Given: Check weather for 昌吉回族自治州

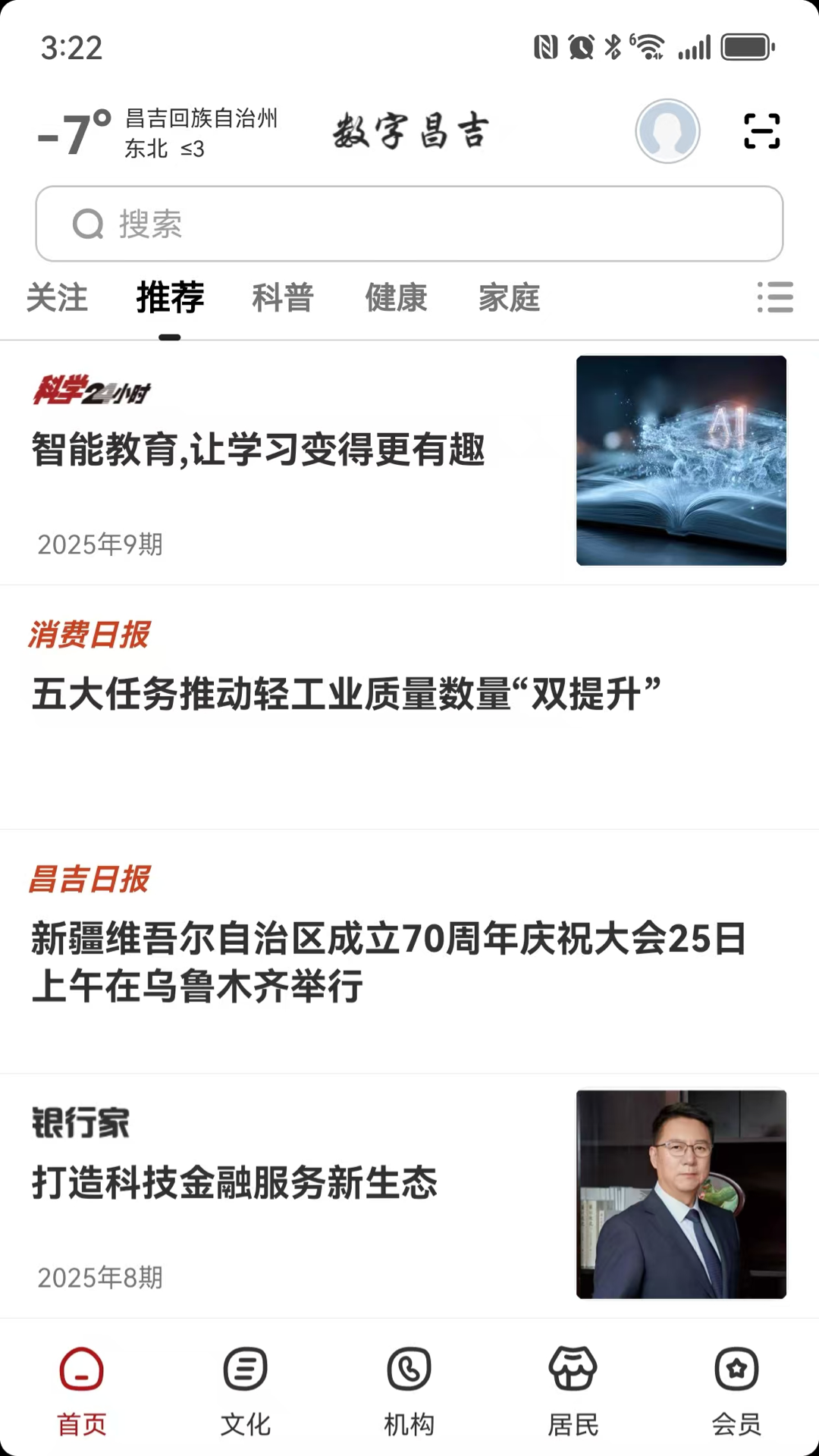Looking at the screenshot, I should tap(159, 133).
